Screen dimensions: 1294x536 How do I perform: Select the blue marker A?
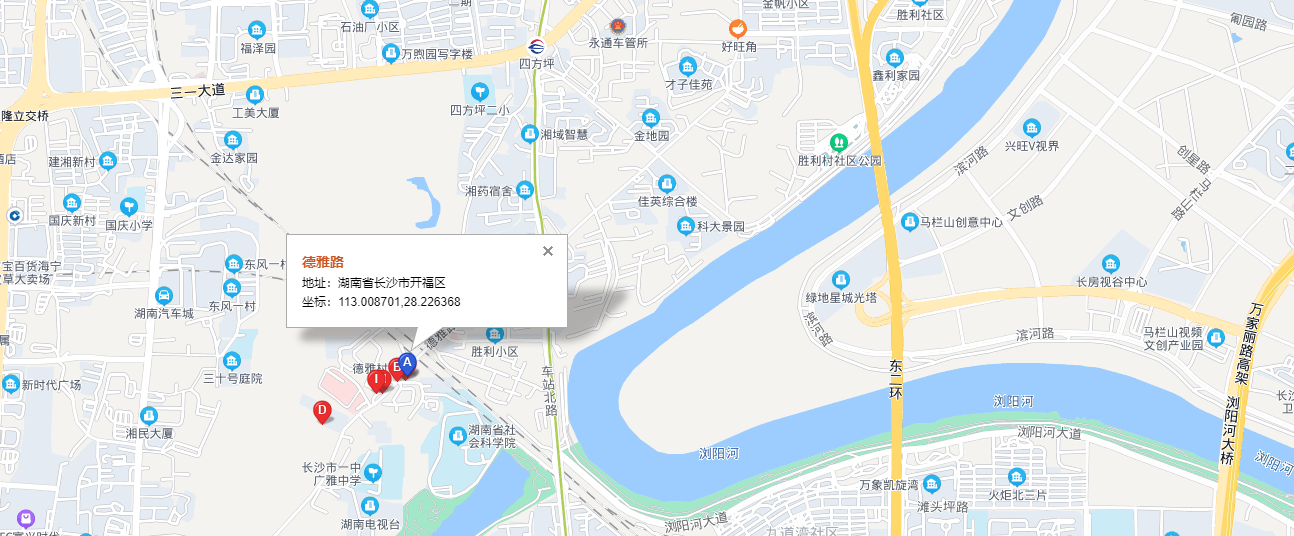407,362
